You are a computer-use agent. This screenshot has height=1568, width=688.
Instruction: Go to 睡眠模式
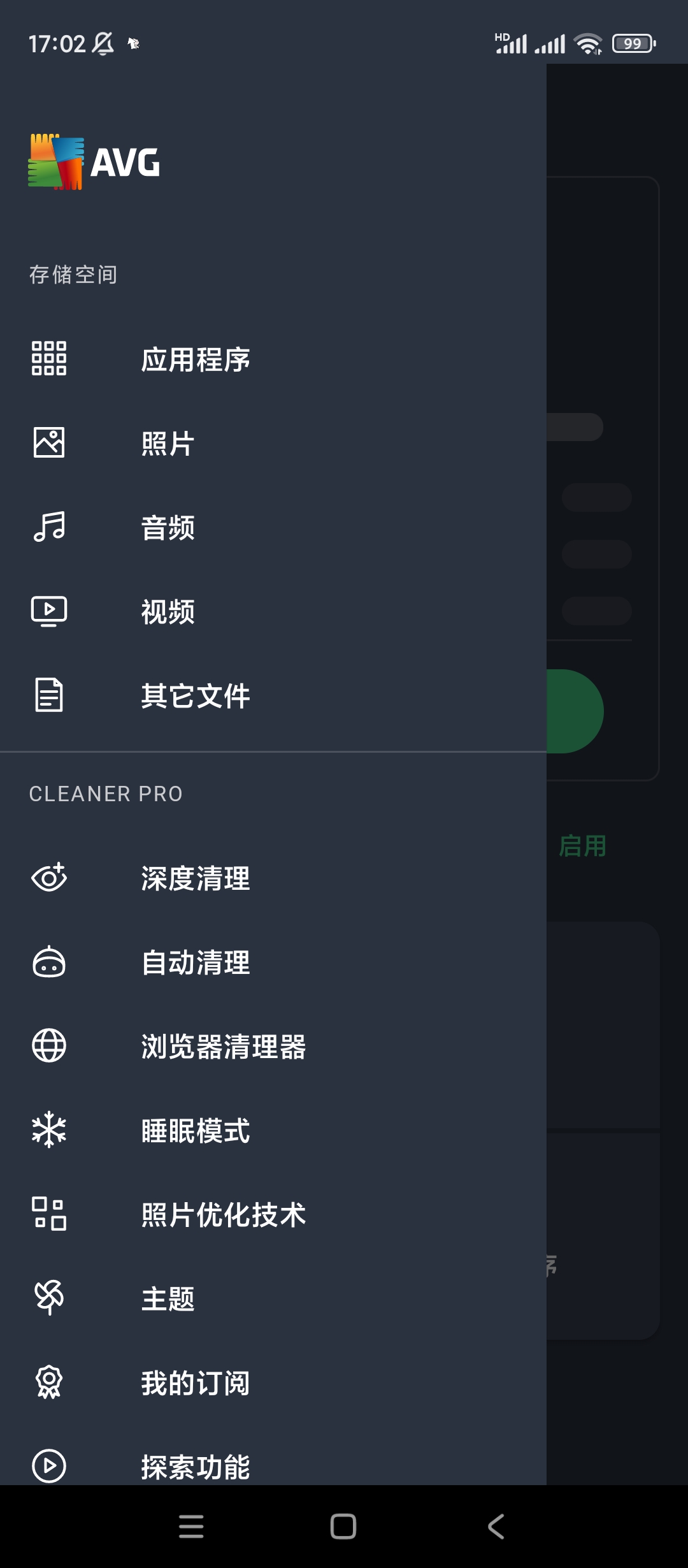tap(273, 1131)
